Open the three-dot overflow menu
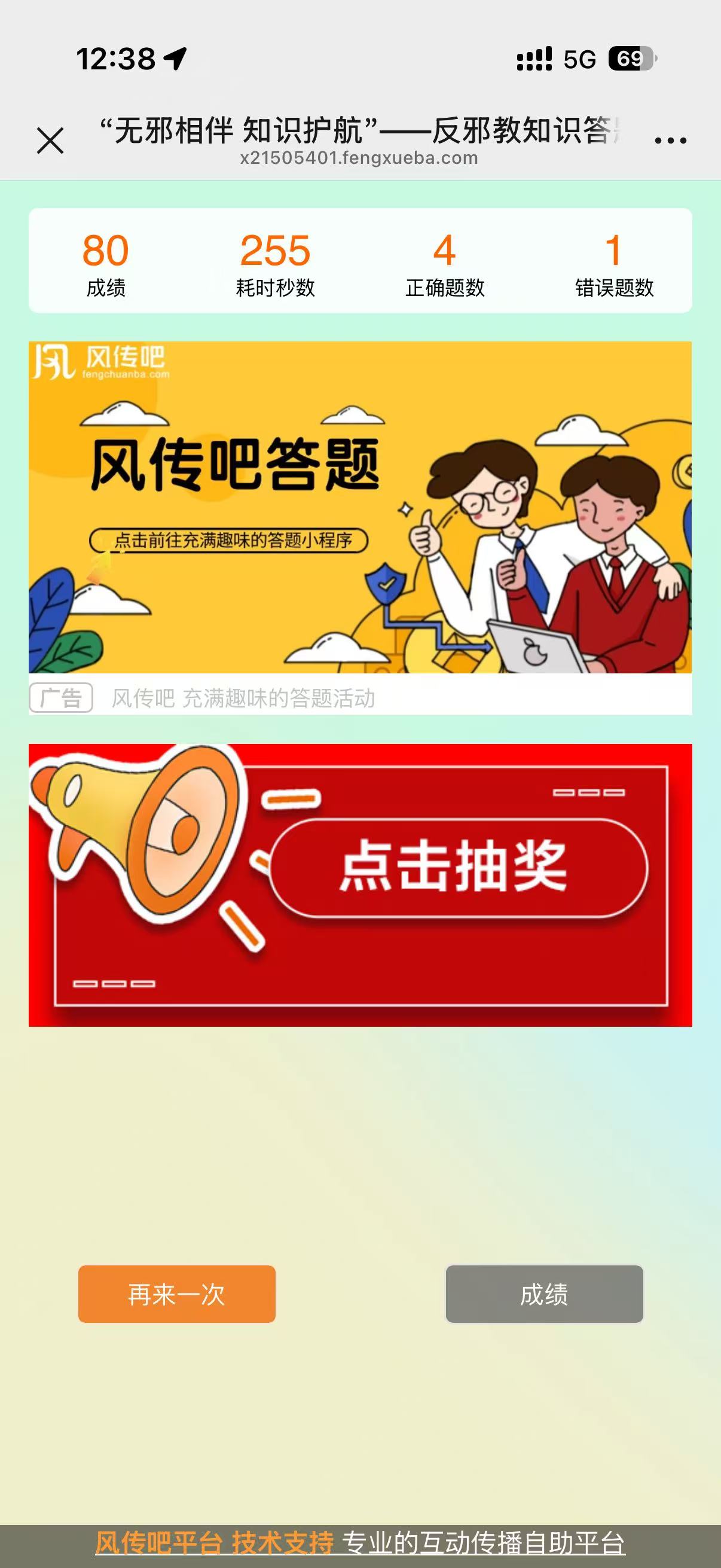 [670, 141]
